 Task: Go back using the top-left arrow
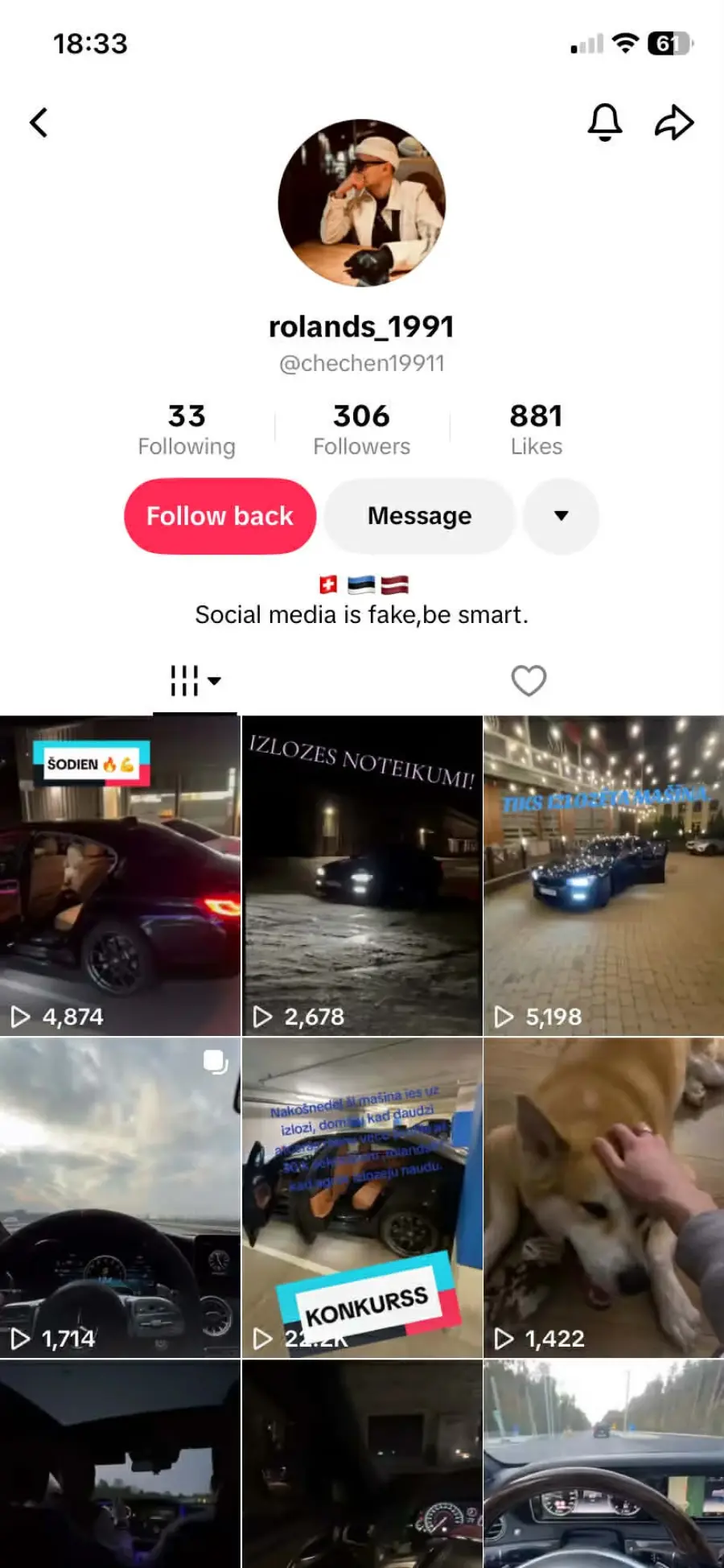point(39,123)
